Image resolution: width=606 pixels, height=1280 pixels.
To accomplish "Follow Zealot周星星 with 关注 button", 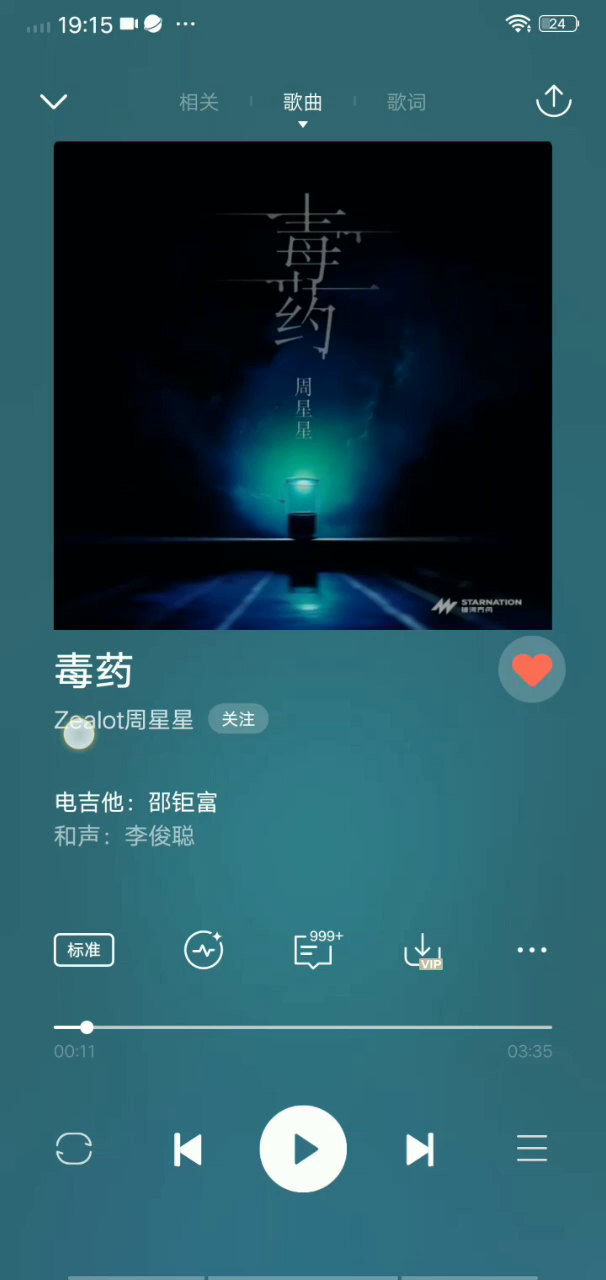I will click(x=238, y=719).
